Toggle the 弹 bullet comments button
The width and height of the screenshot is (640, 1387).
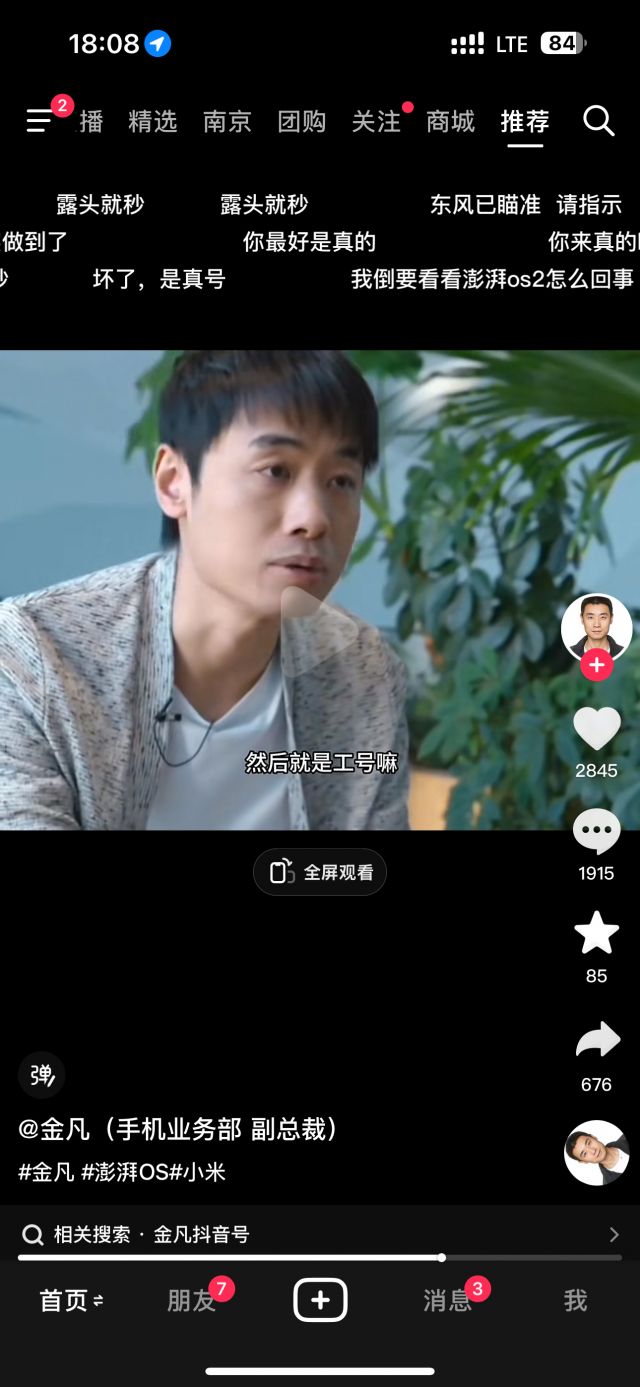point(41,1076)
